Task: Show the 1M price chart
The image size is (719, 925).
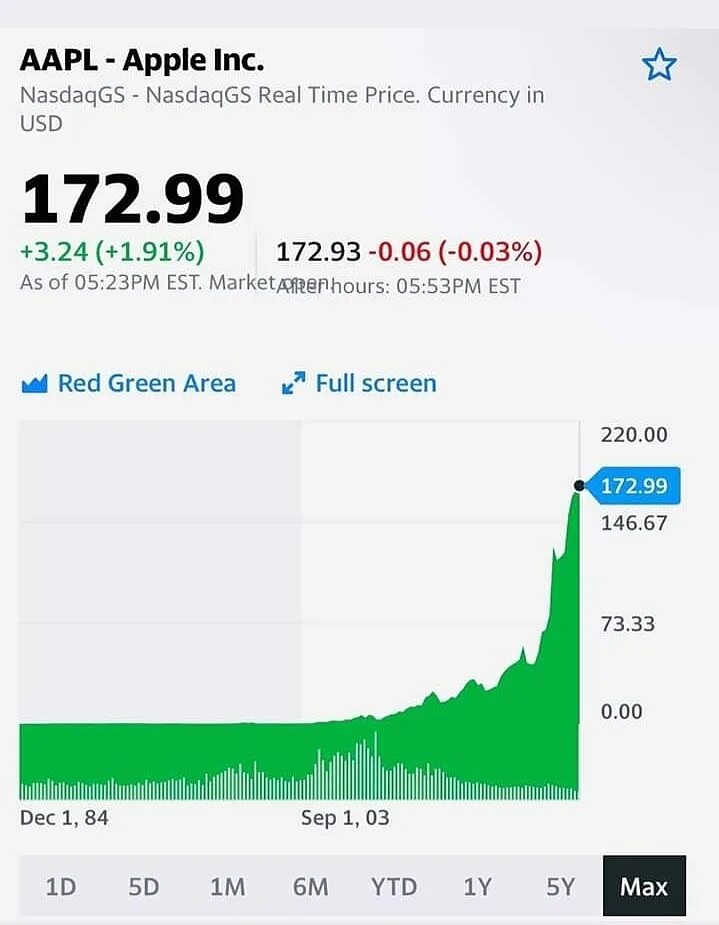Action: (x=227, y=886)
